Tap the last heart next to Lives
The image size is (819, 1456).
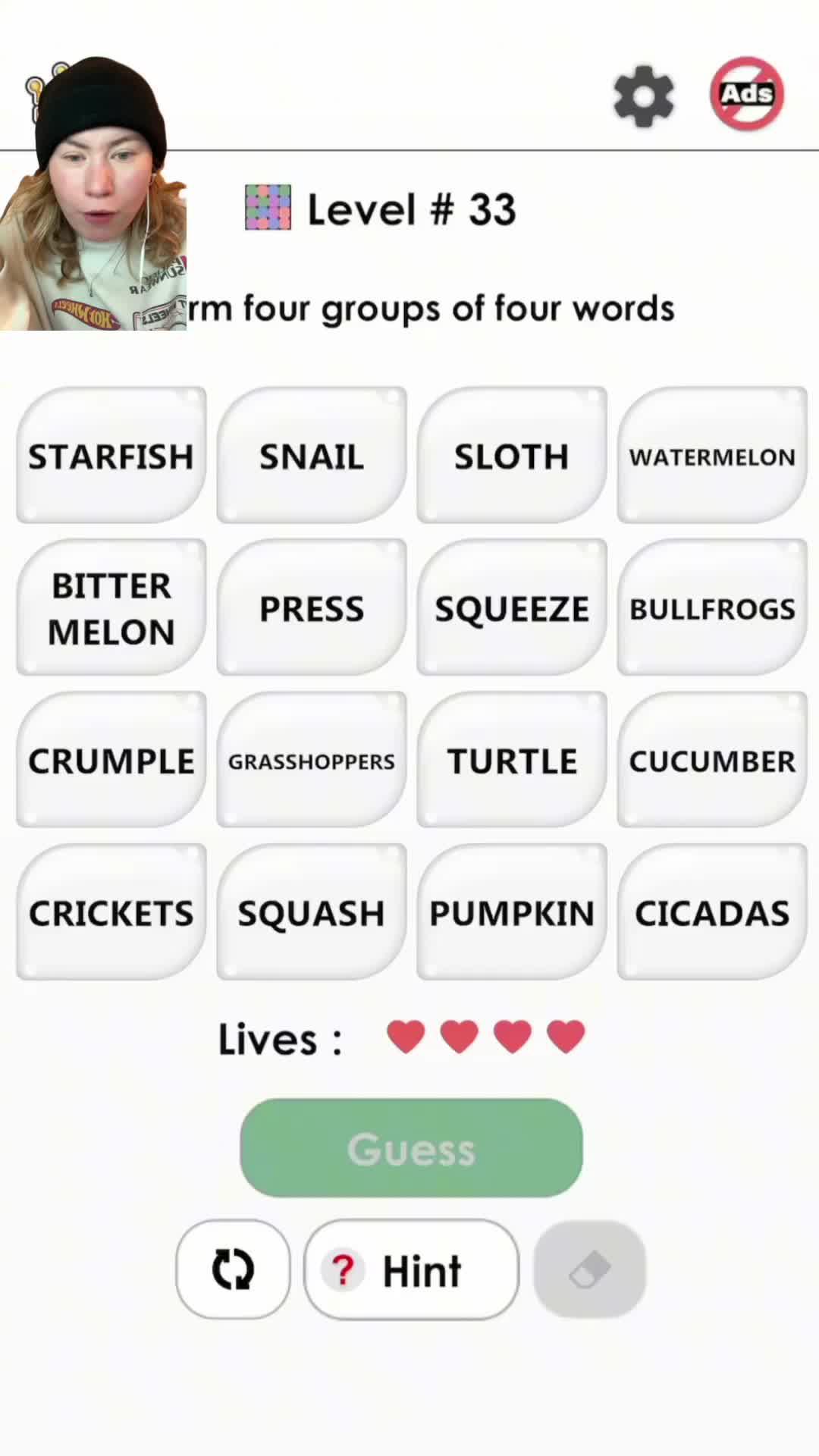point(566,1034)
